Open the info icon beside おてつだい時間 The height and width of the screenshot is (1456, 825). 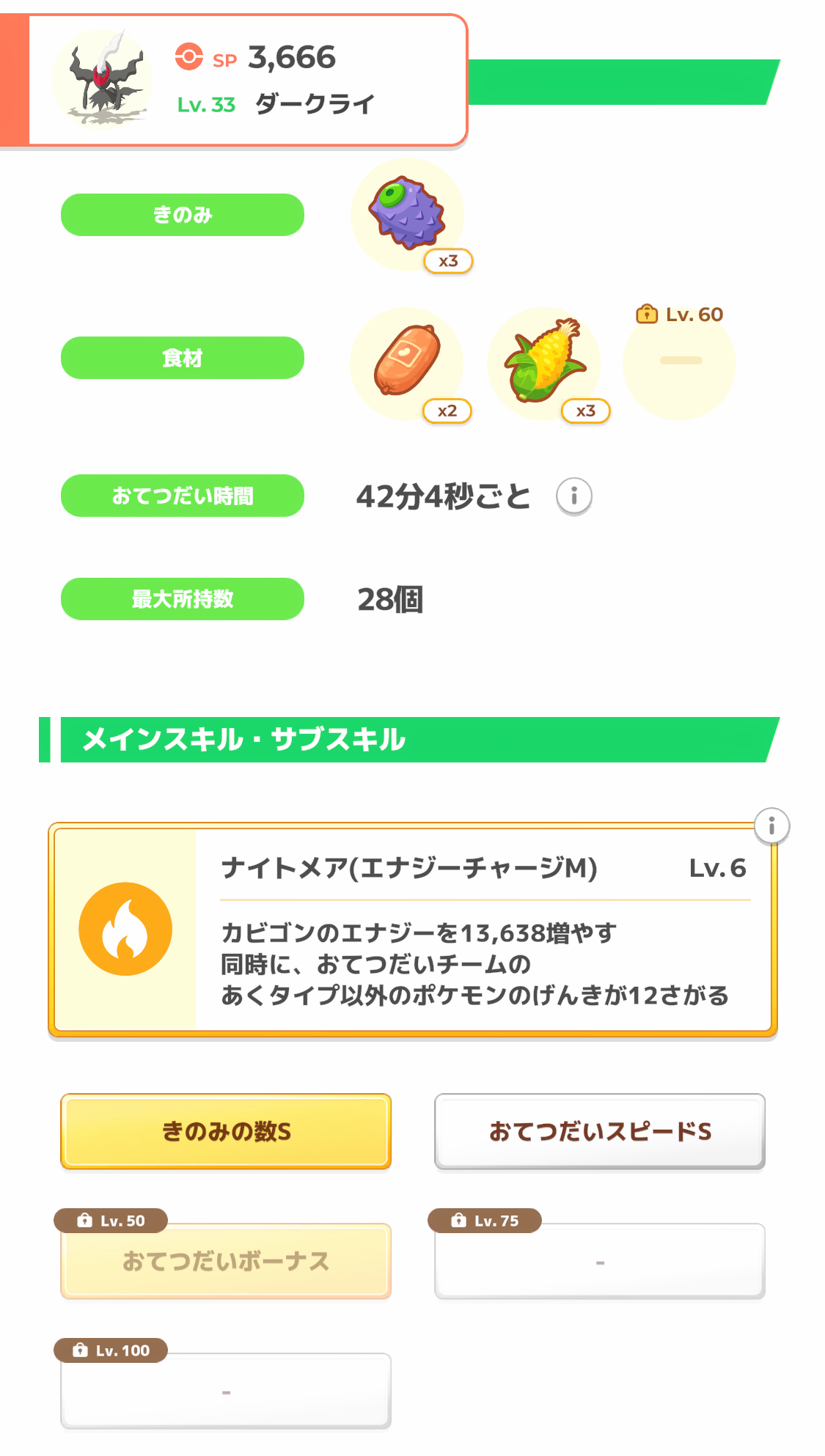pyautogui.click(x=574, y=496)
